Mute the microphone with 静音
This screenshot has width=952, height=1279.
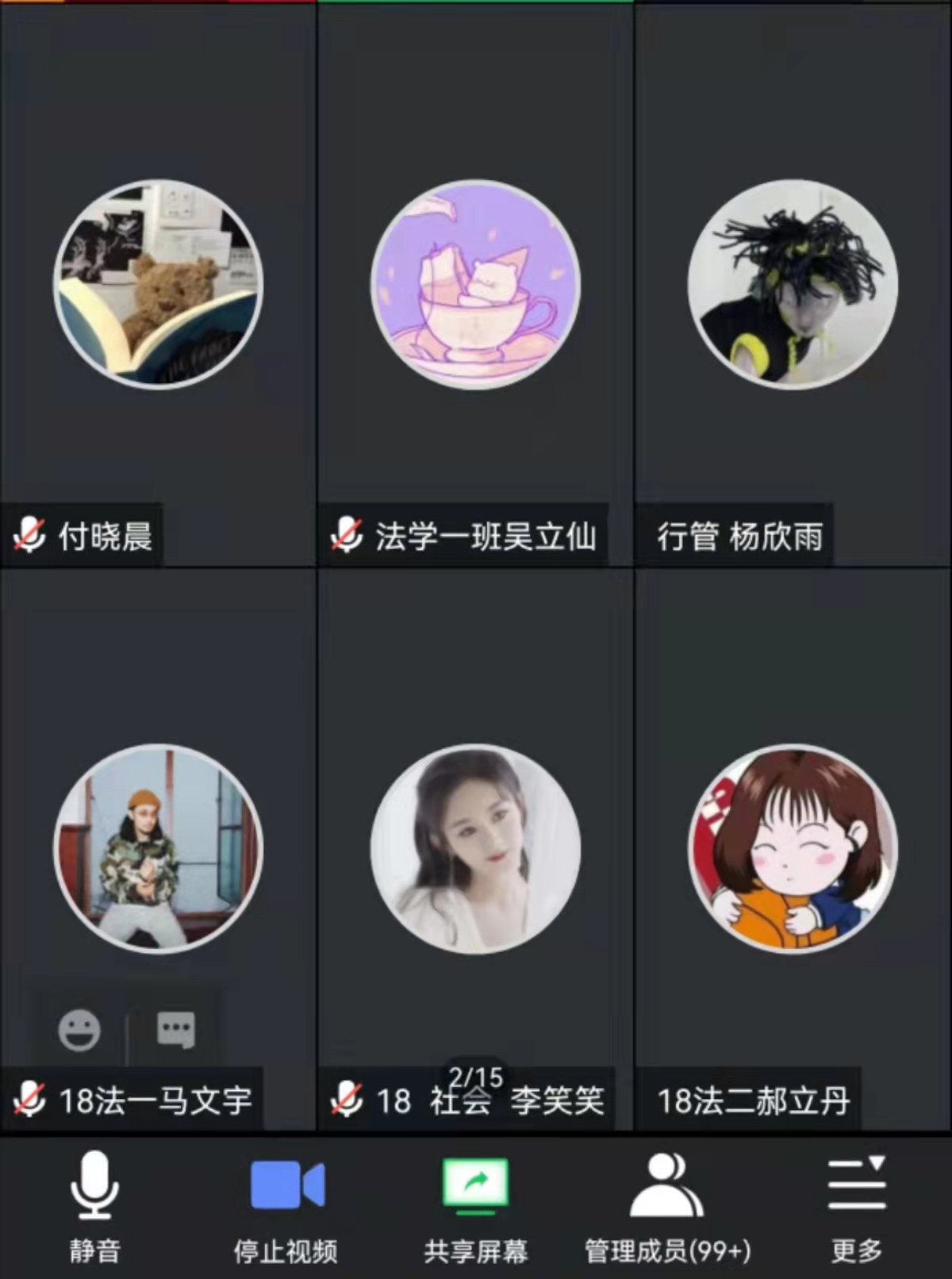tap(94, 1206)
